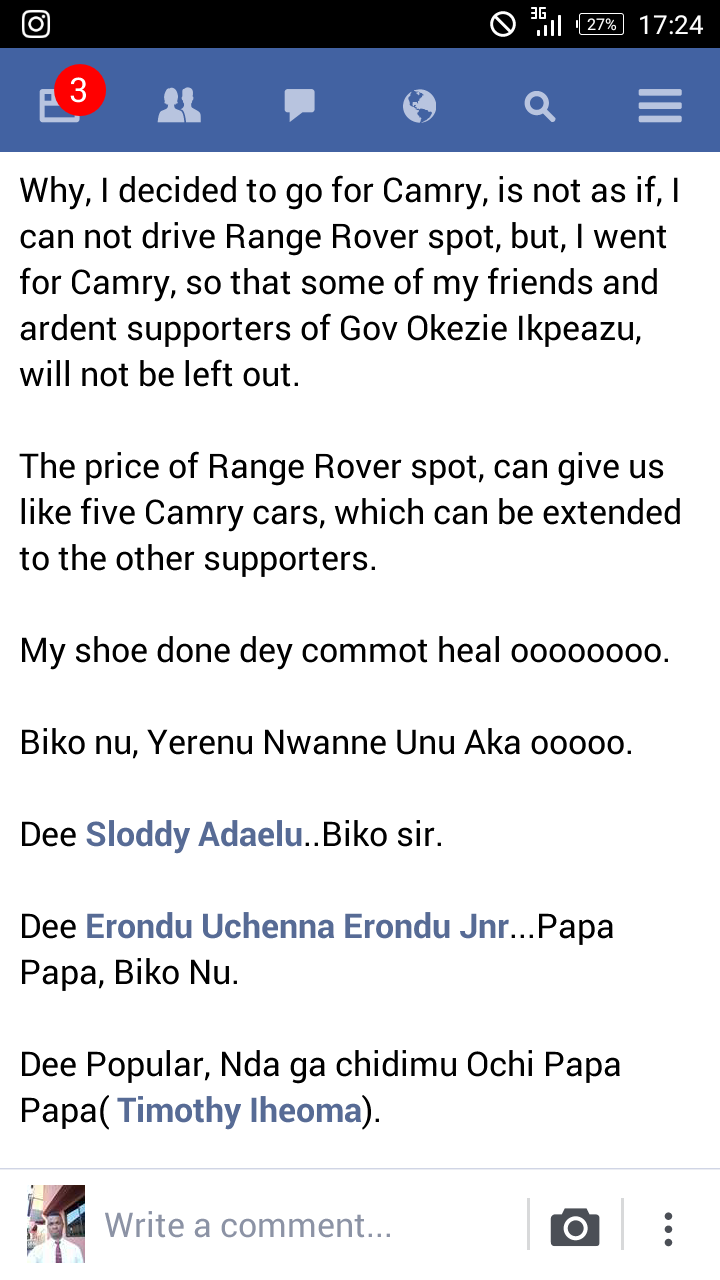Open the messages tab
The width and height of the screenshot is (720, 1280).
pos(299,104)
